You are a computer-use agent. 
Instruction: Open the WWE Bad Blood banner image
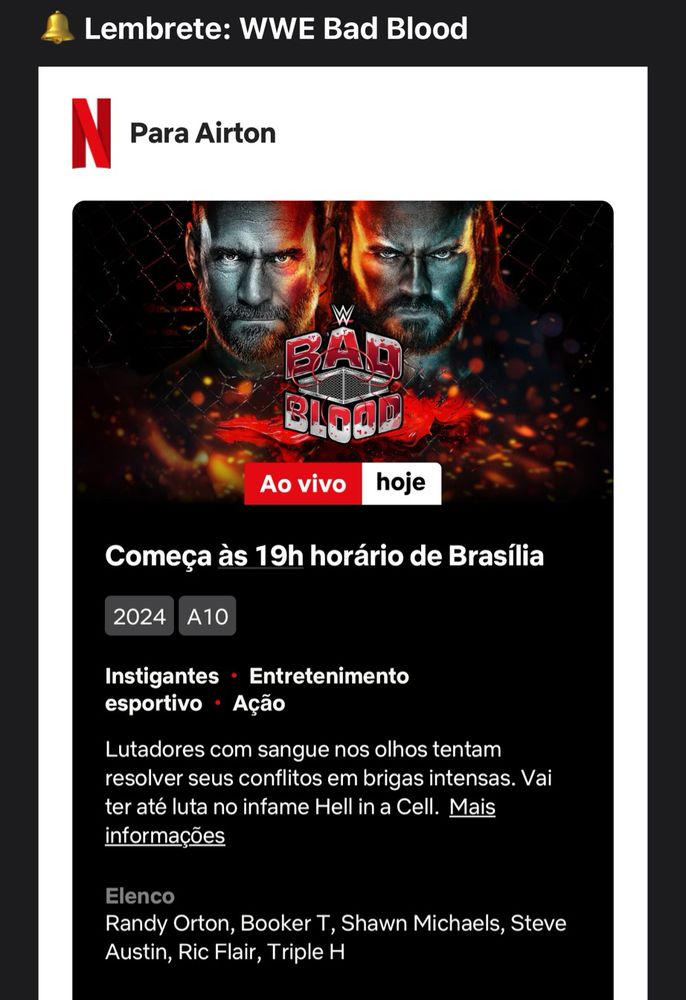click(342, 340)
